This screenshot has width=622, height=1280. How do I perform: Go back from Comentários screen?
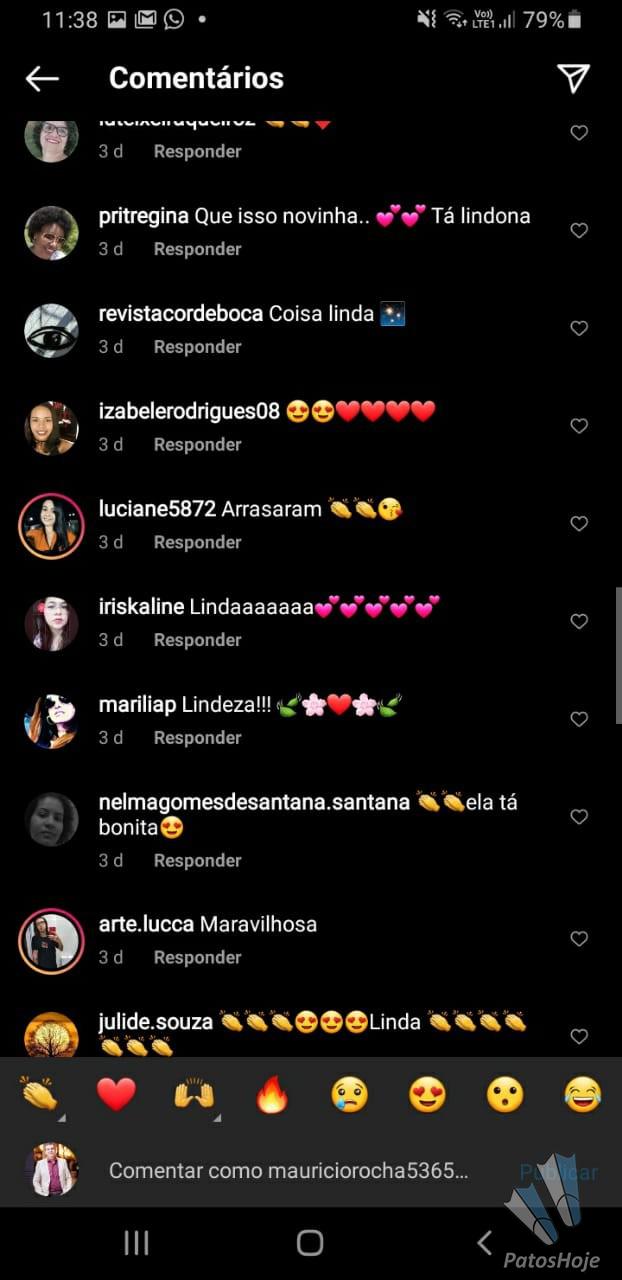coord(42,79)
